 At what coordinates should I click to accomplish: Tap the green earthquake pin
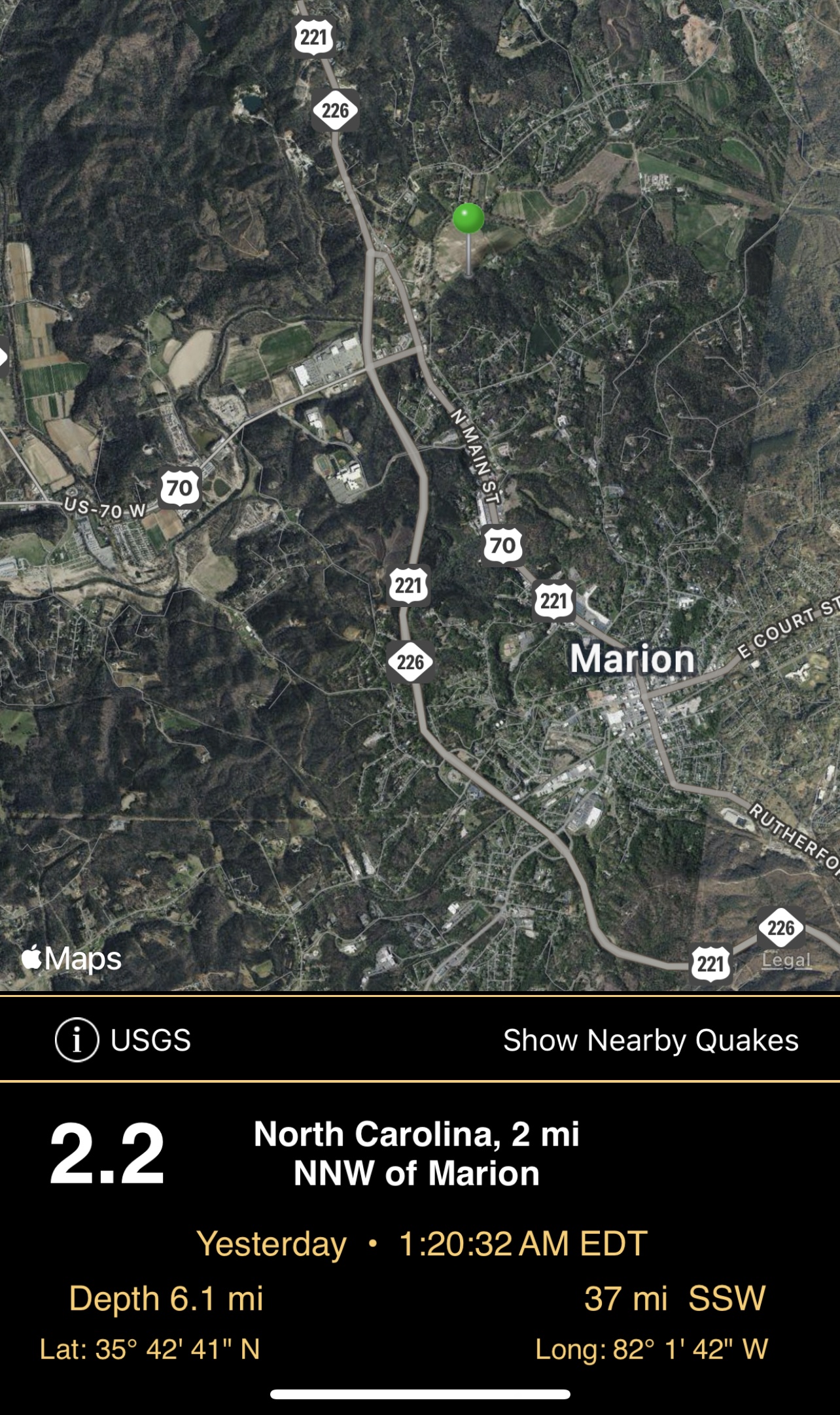pos(468,220)
